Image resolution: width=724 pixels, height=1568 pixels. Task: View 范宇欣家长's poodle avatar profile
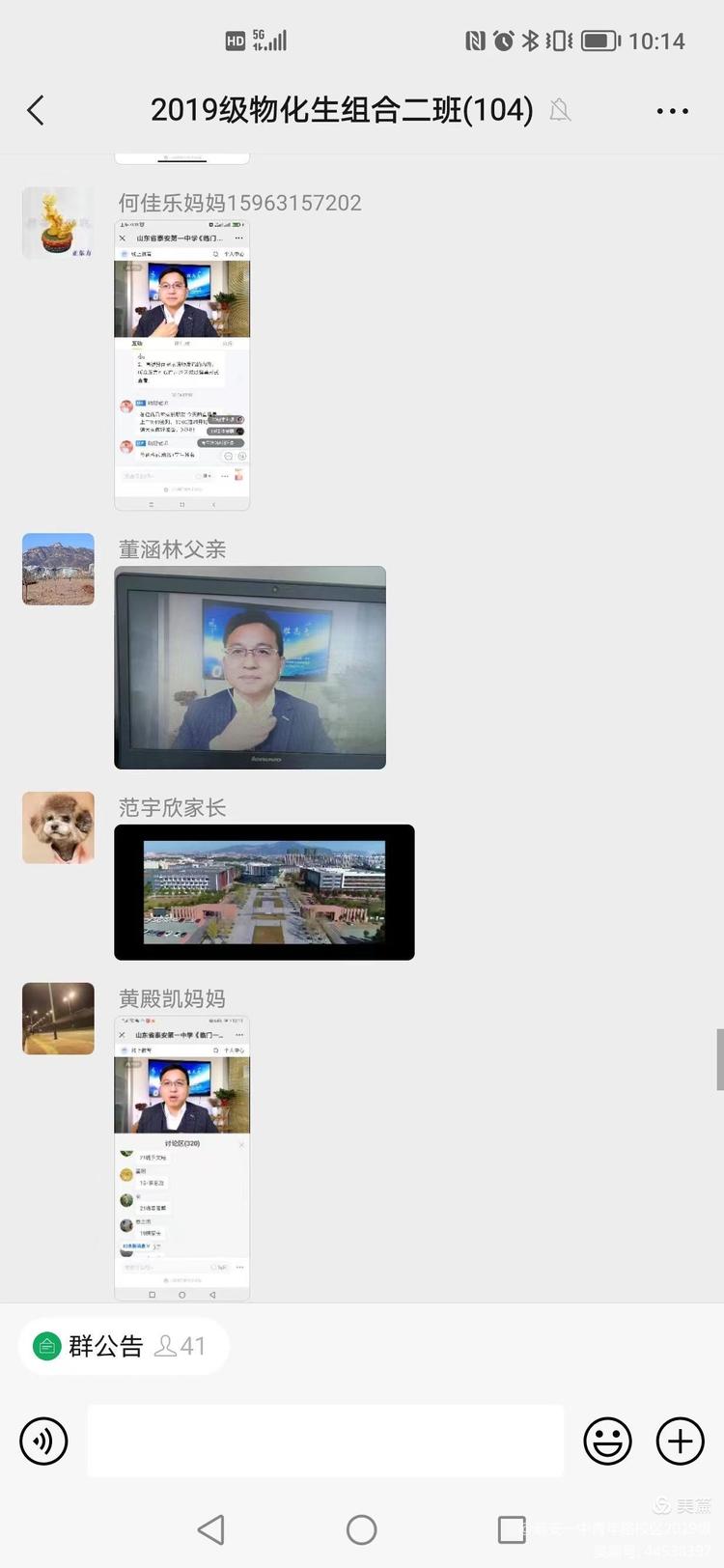click(x=58, y=827)
